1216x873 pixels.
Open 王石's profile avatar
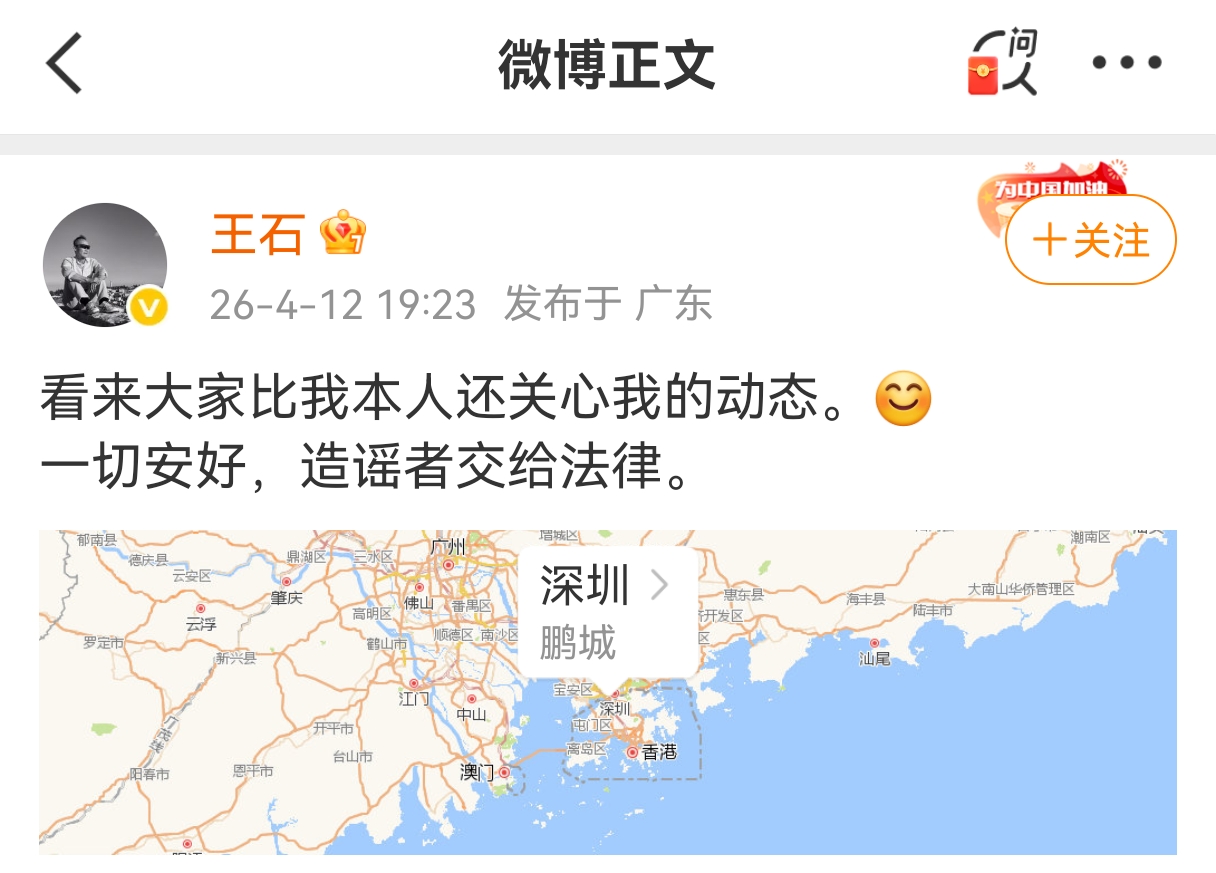pyautogui.click(x=105, y=265)
